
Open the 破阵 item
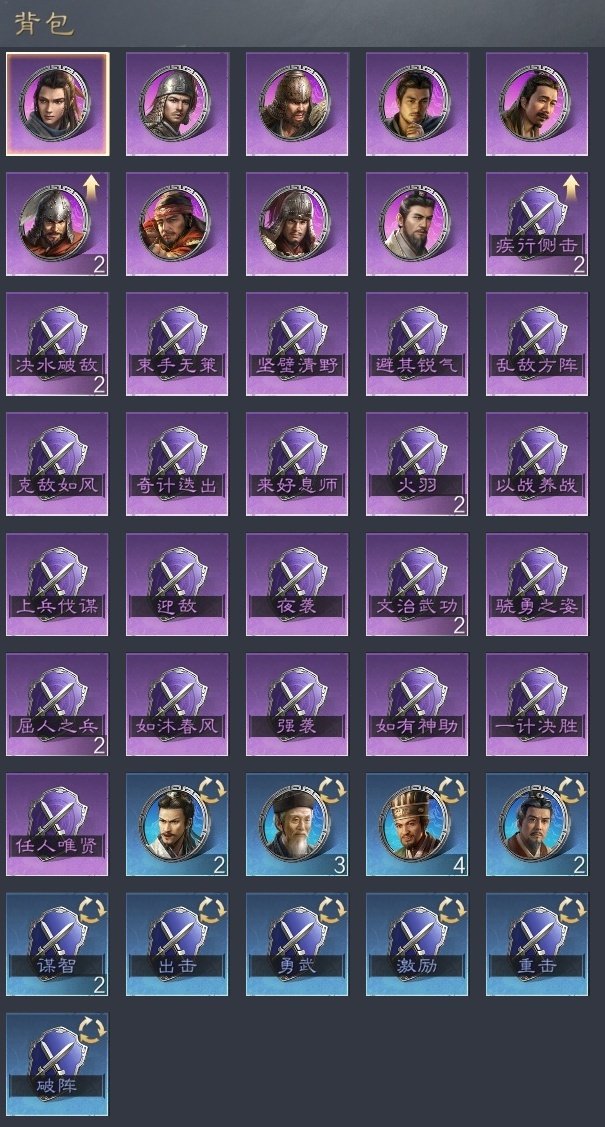[x=57, y=1064]
